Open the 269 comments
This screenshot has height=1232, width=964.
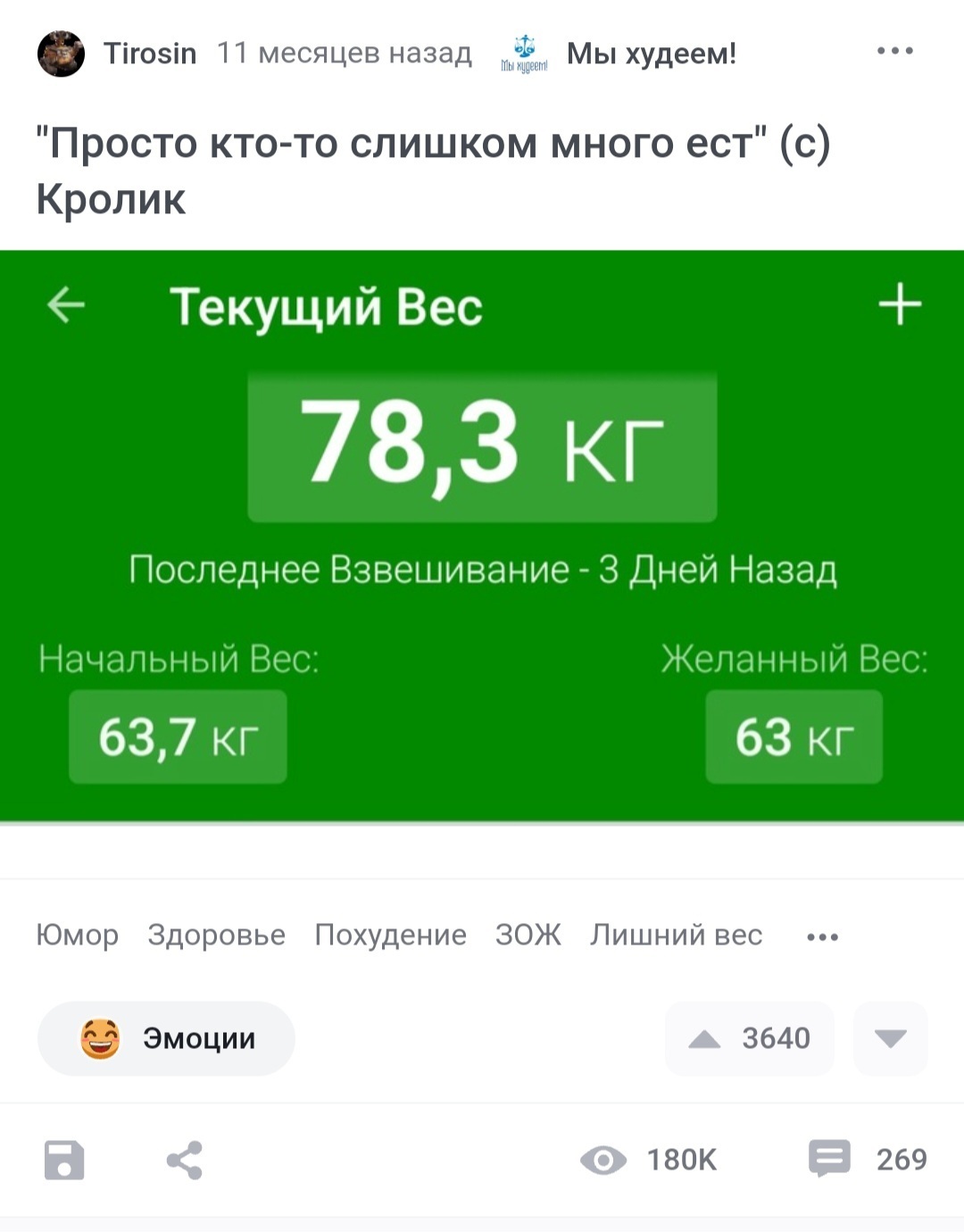(868, 1159)
